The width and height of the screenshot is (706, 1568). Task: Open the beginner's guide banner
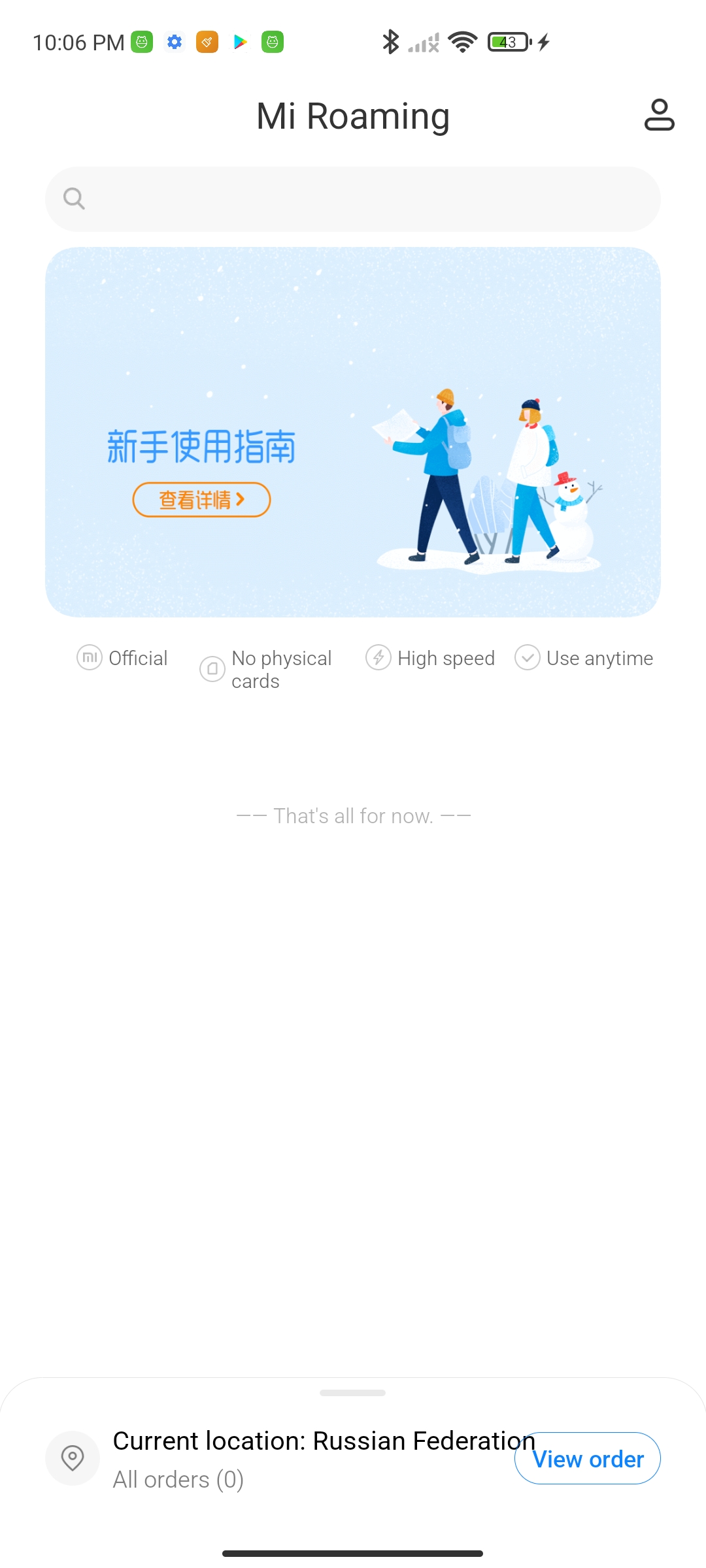(x=353, y=432)
